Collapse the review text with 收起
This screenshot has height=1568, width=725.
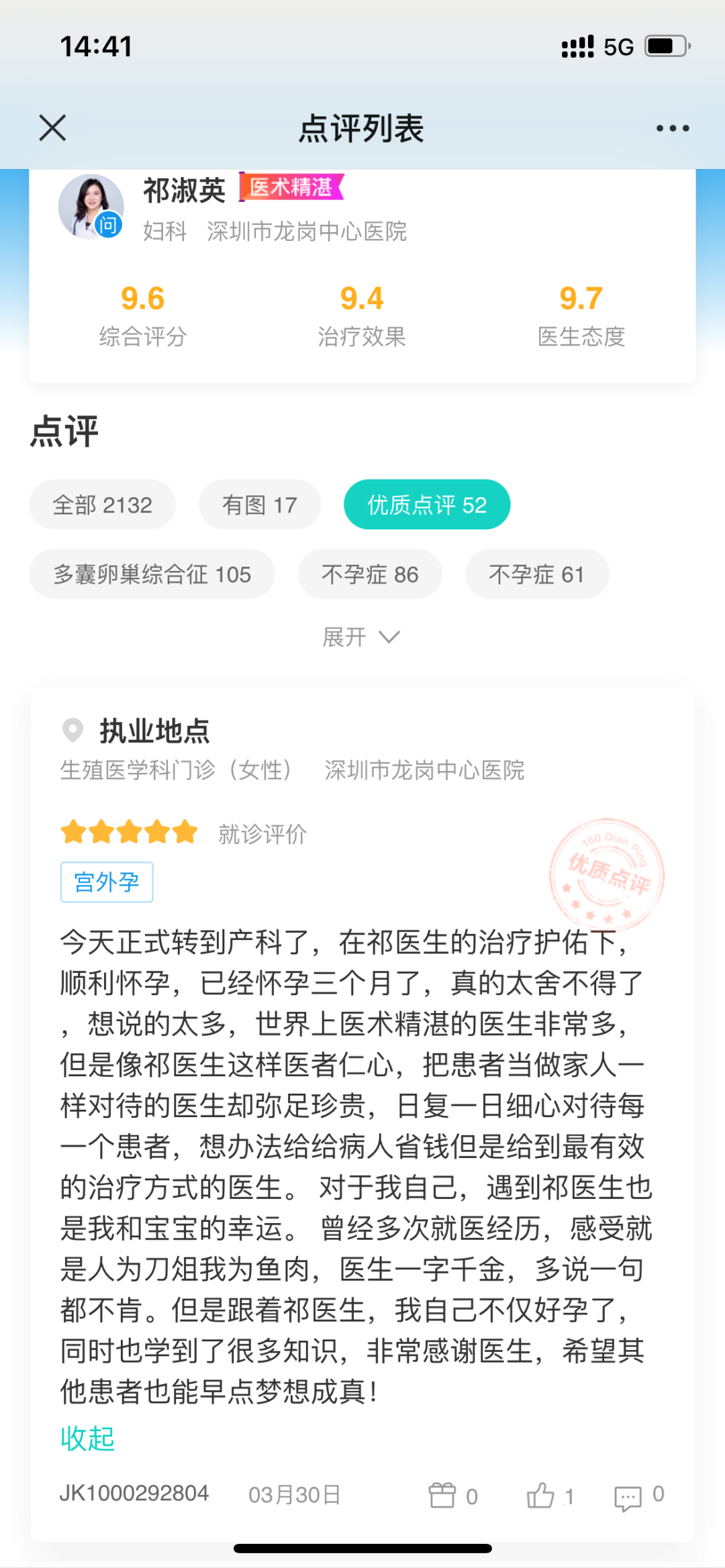[87, 1439]
